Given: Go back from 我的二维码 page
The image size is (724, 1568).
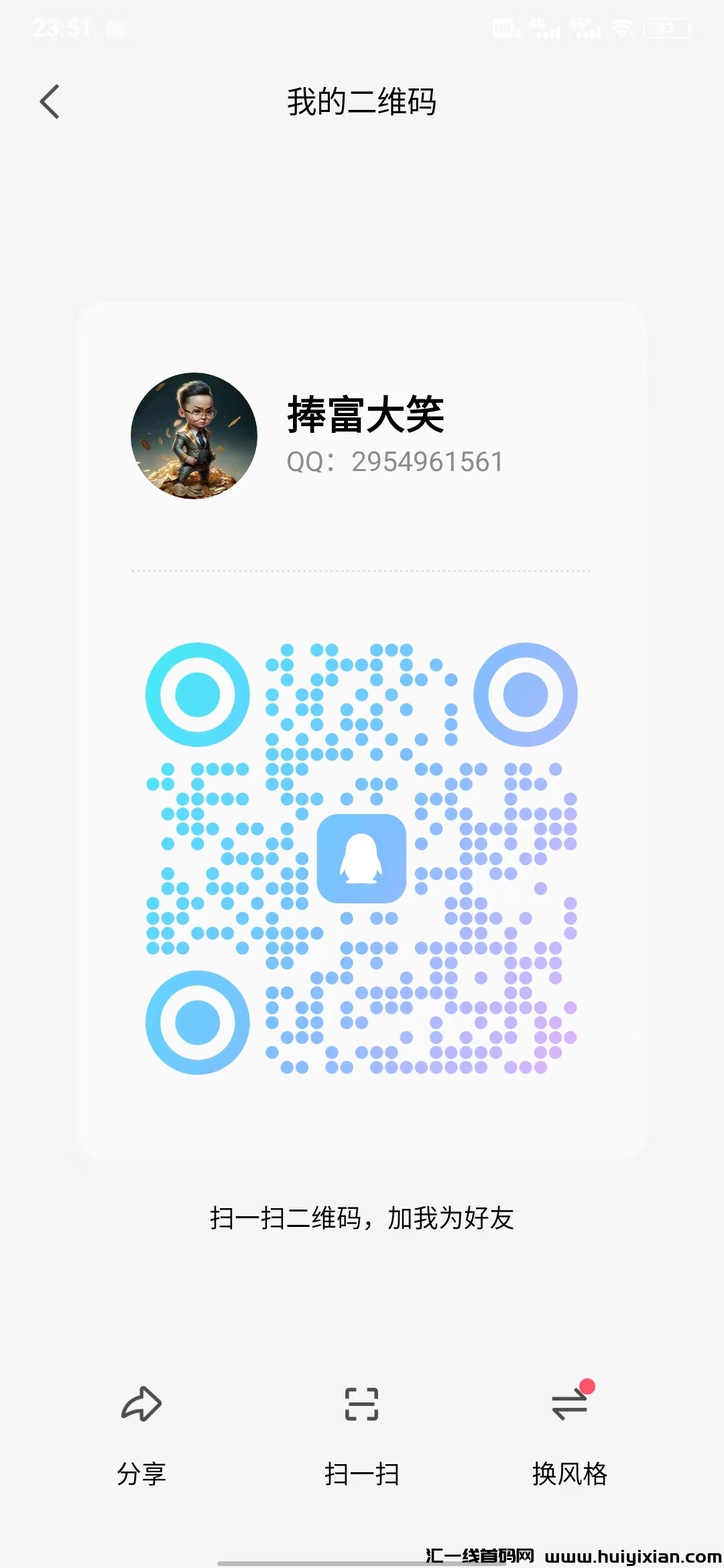Looking at the screenshot, I should [x=50, y=102].
